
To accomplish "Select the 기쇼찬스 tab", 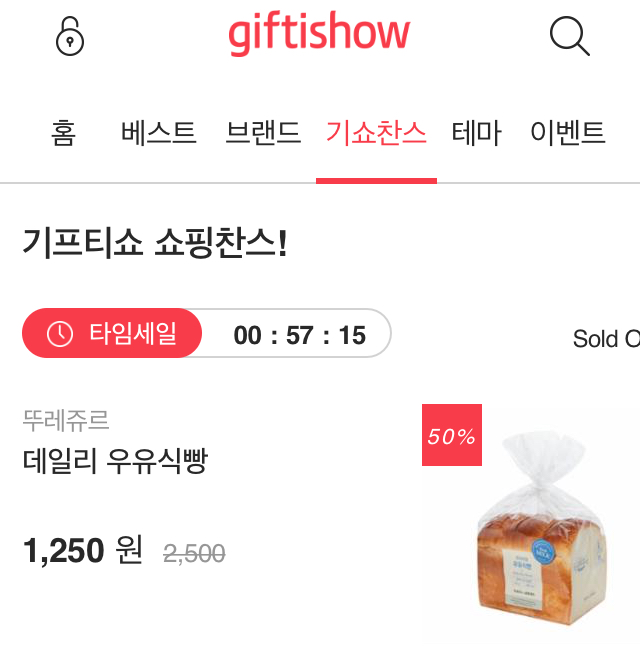I will 376,133.
